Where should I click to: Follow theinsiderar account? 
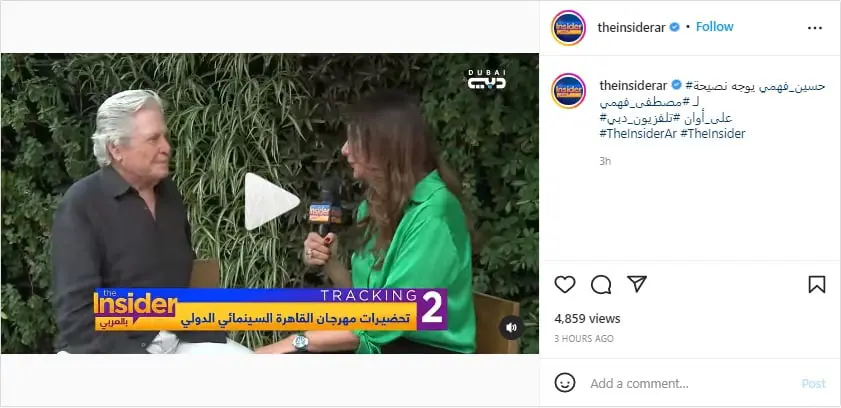coord(714,27)
